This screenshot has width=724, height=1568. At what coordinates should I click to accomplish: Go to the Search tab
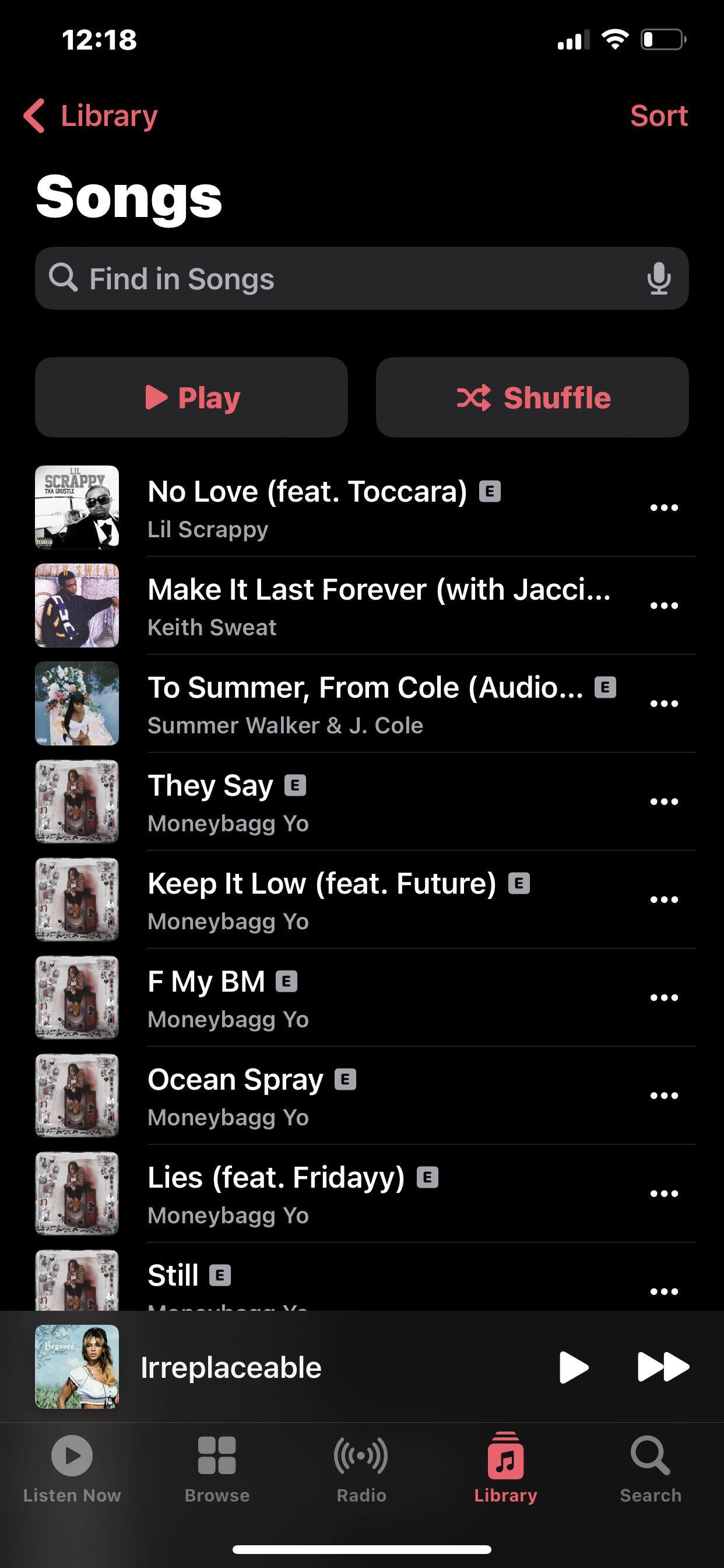click(651, 1468)
